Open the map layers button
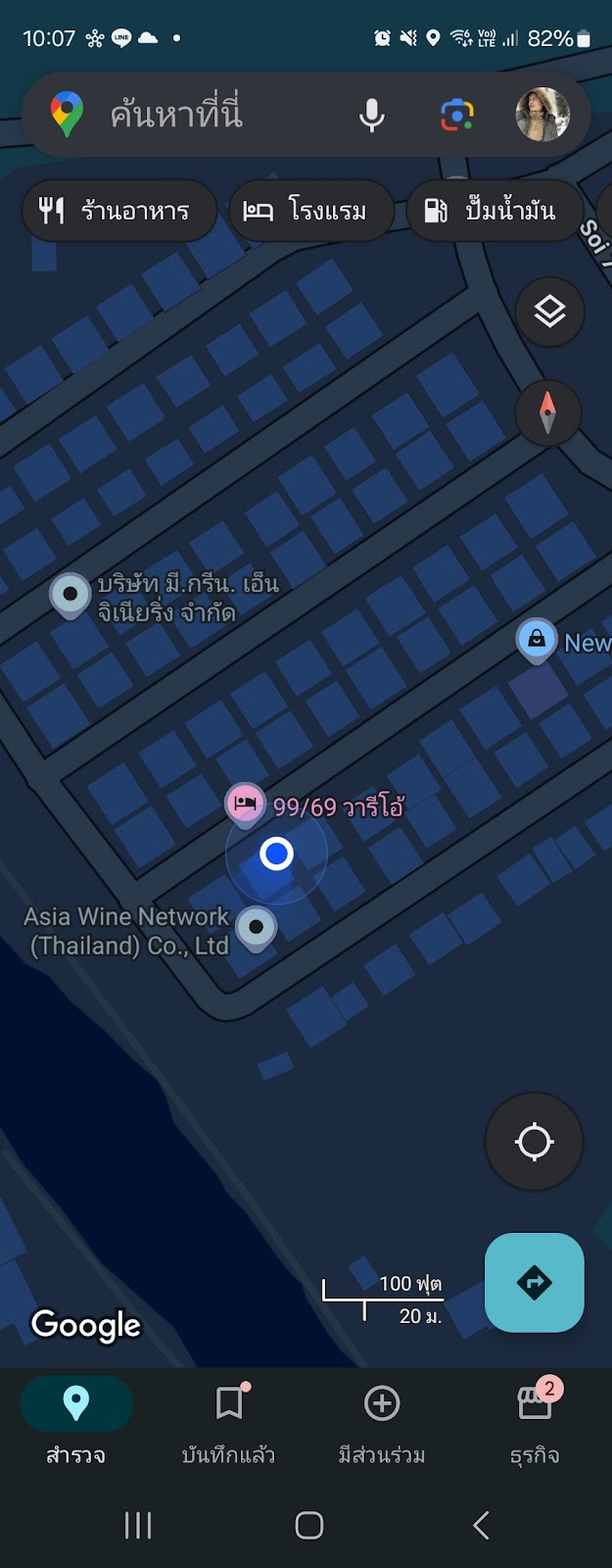 [549, 312]
